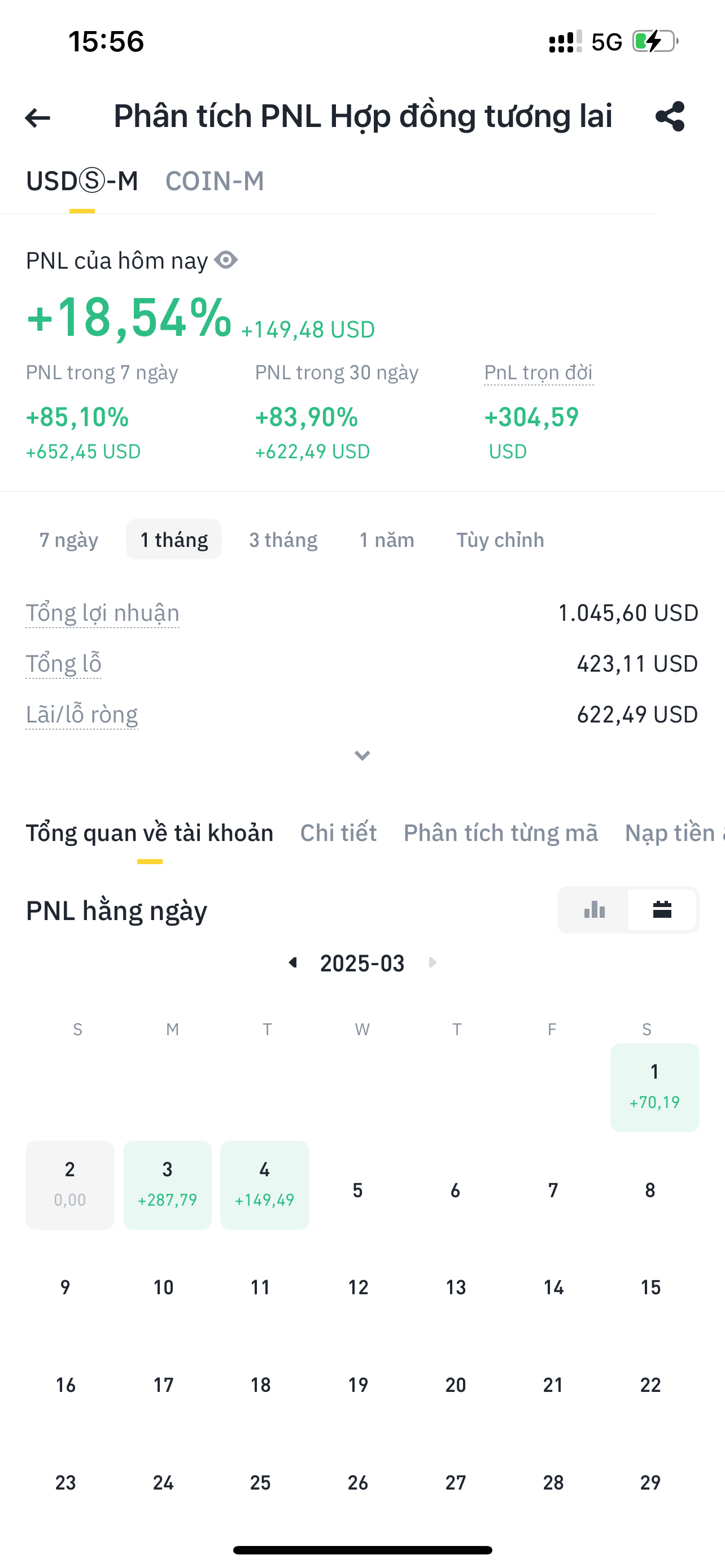Go back using the arrow icon
Viewport: 725px width, 1568px height.
(x=37, y=117)
